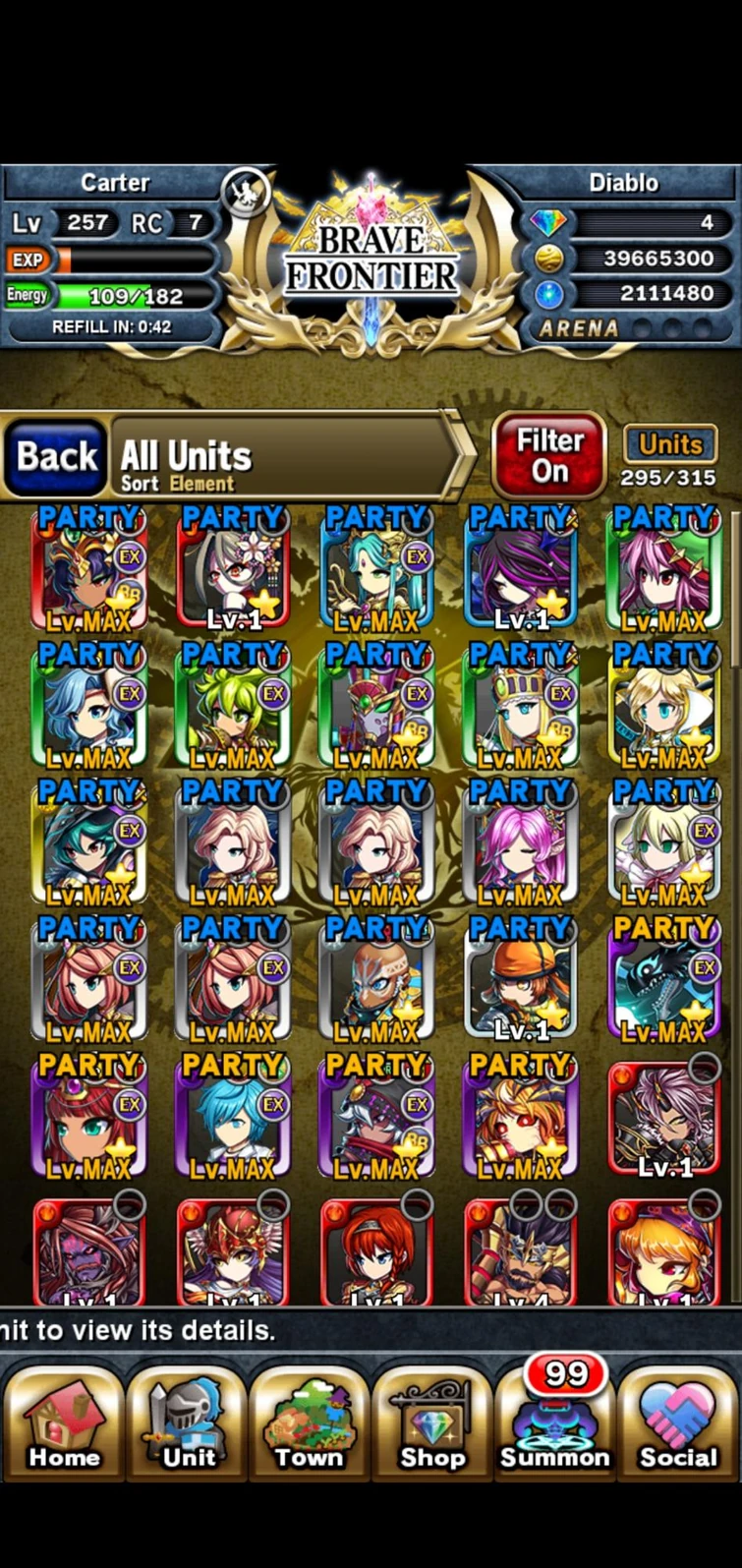Switch to the Social tab
The height and width of the screenshot is (1568, 742).
click(x=678, y=1424)
